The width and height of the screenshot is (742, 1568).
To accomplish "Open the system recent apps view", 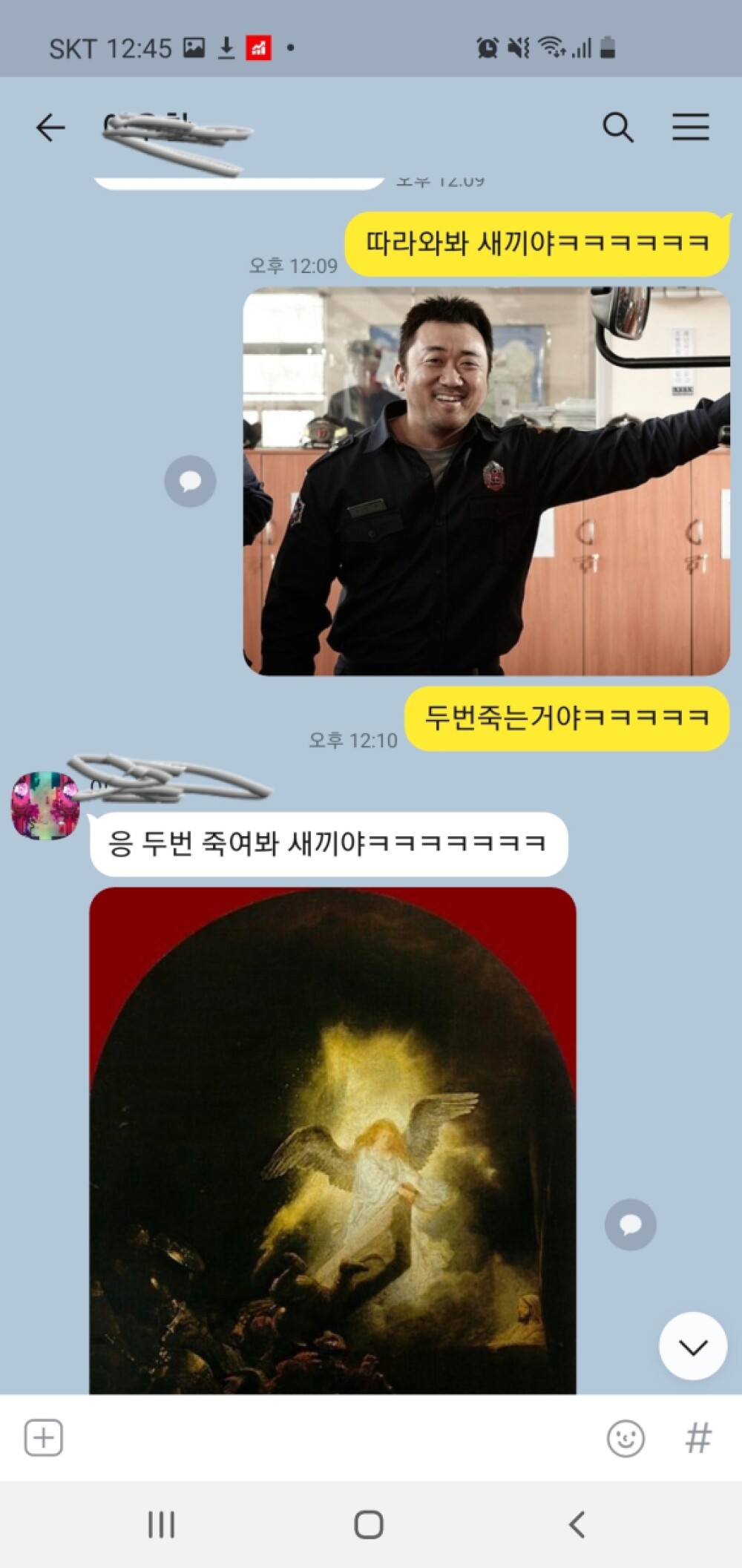I will (x=161, y=1525).
